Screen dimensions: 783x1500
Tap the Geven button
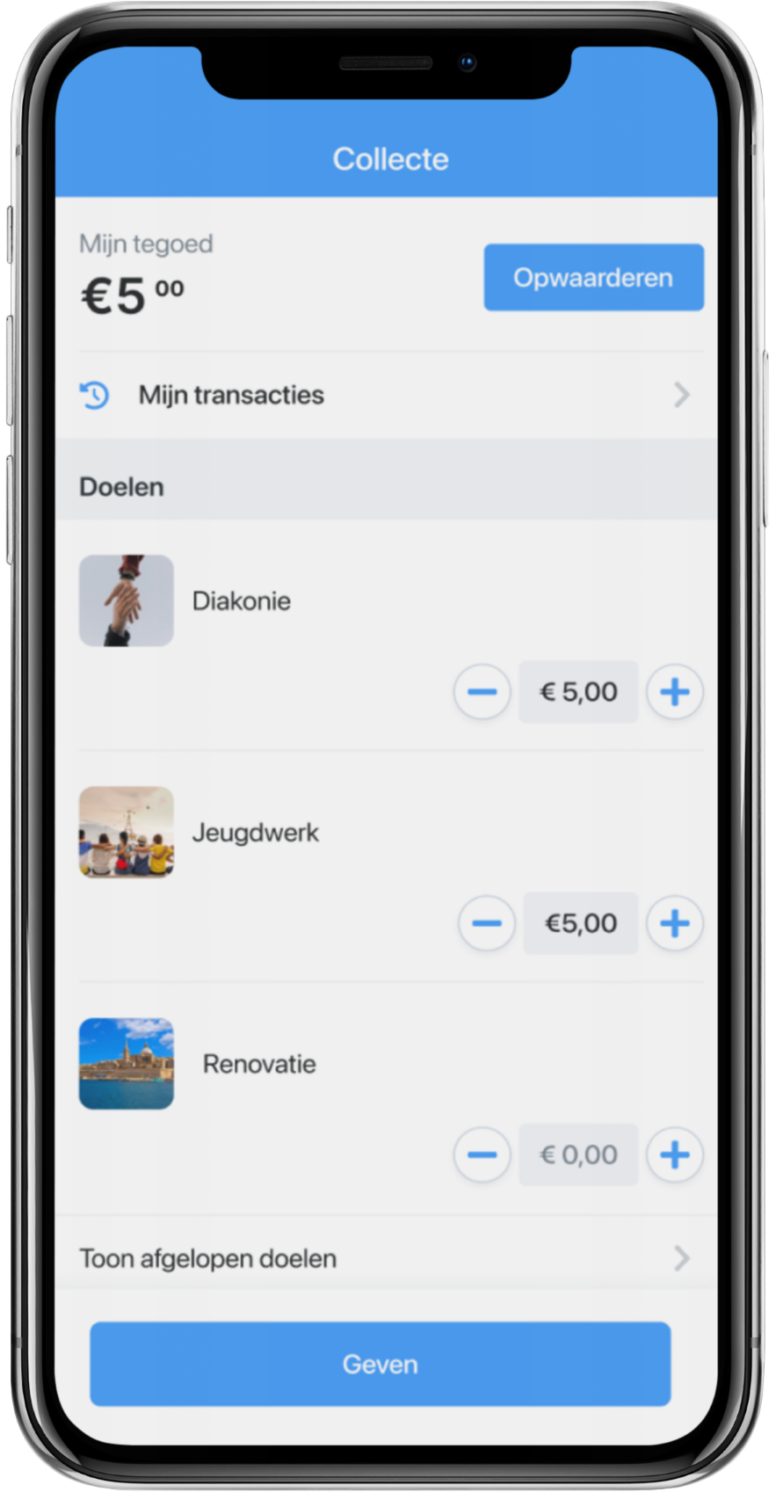380,1364
